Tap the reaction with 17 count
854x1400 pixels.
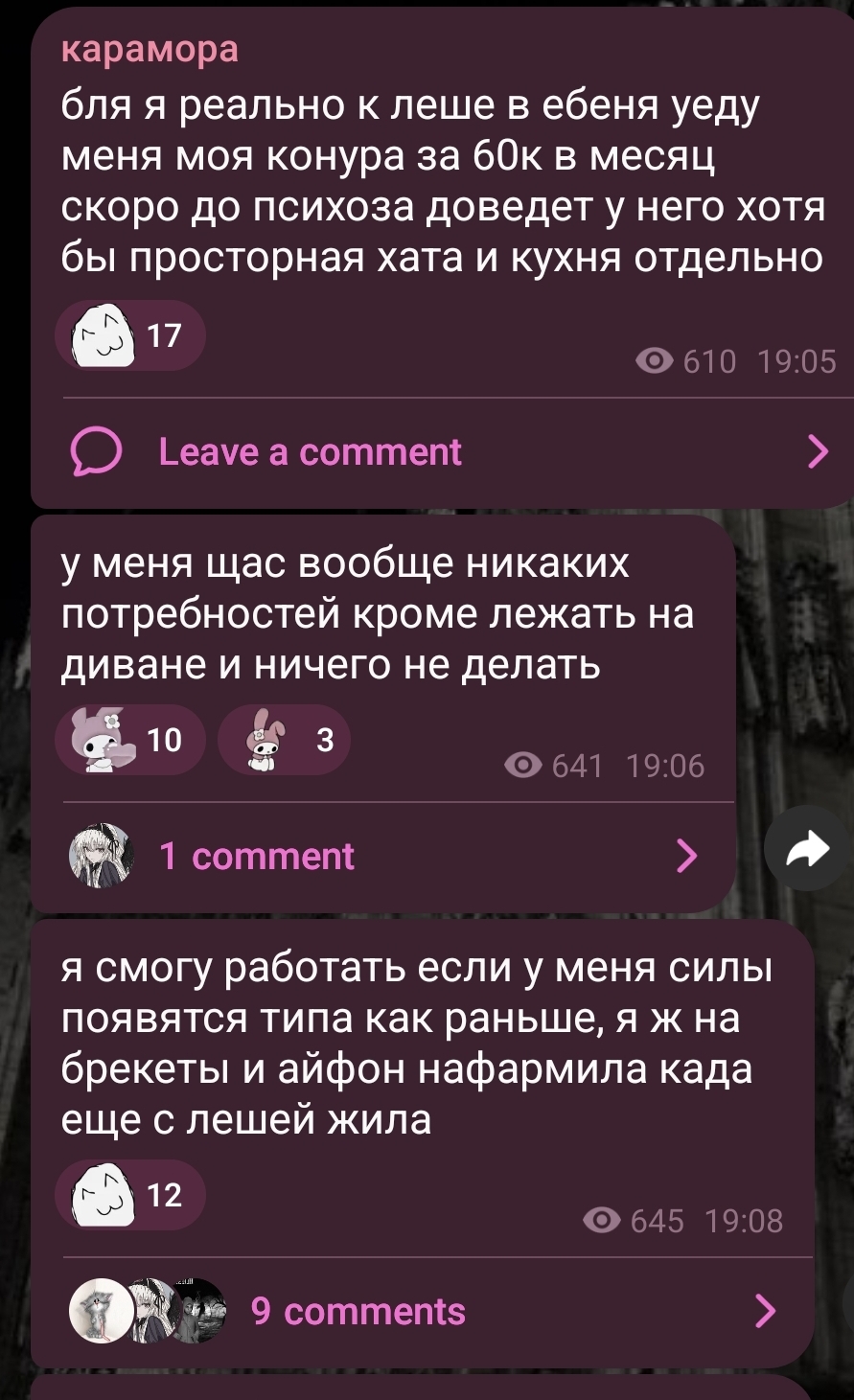pyautogui.click(x=129, y=335)
